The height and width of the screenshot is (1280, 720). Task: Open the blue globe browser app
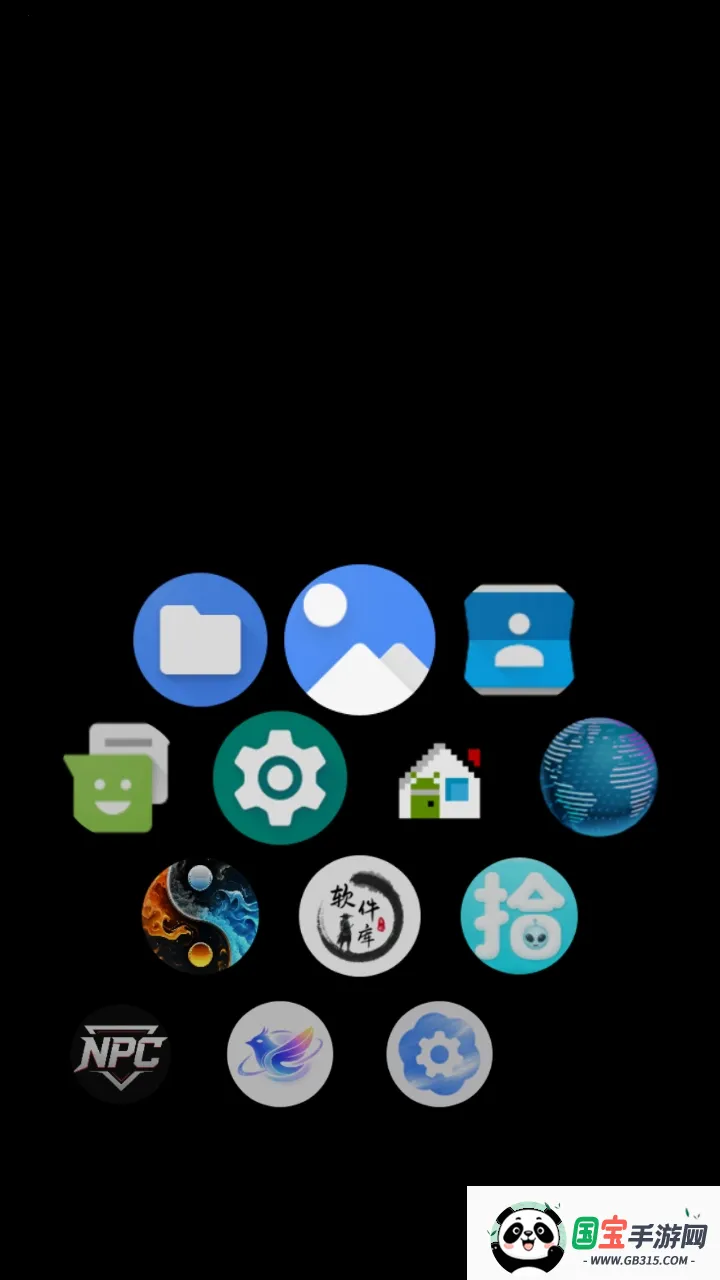(599, 777)
